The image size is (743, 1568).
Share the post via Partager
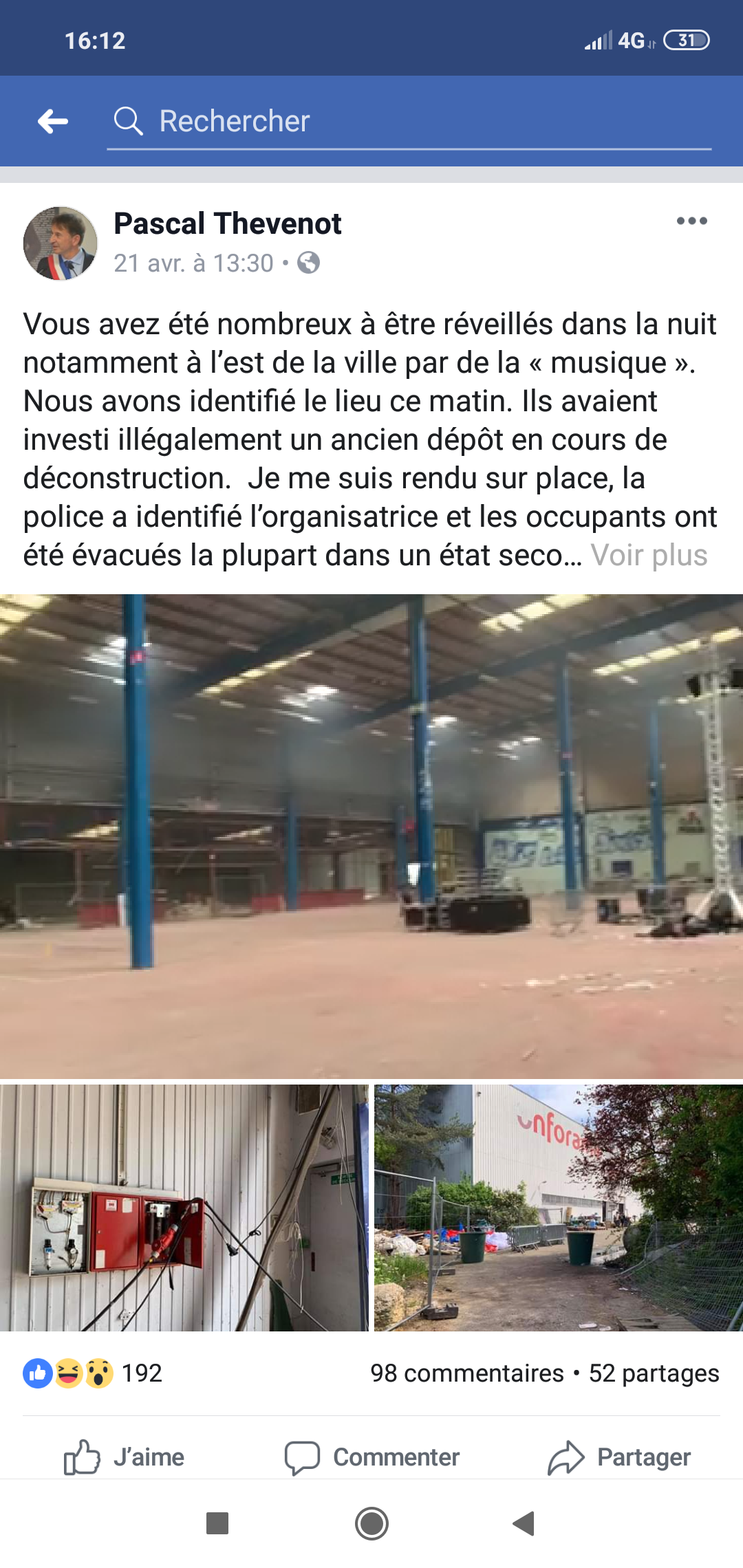click(x=619, y=1457)
